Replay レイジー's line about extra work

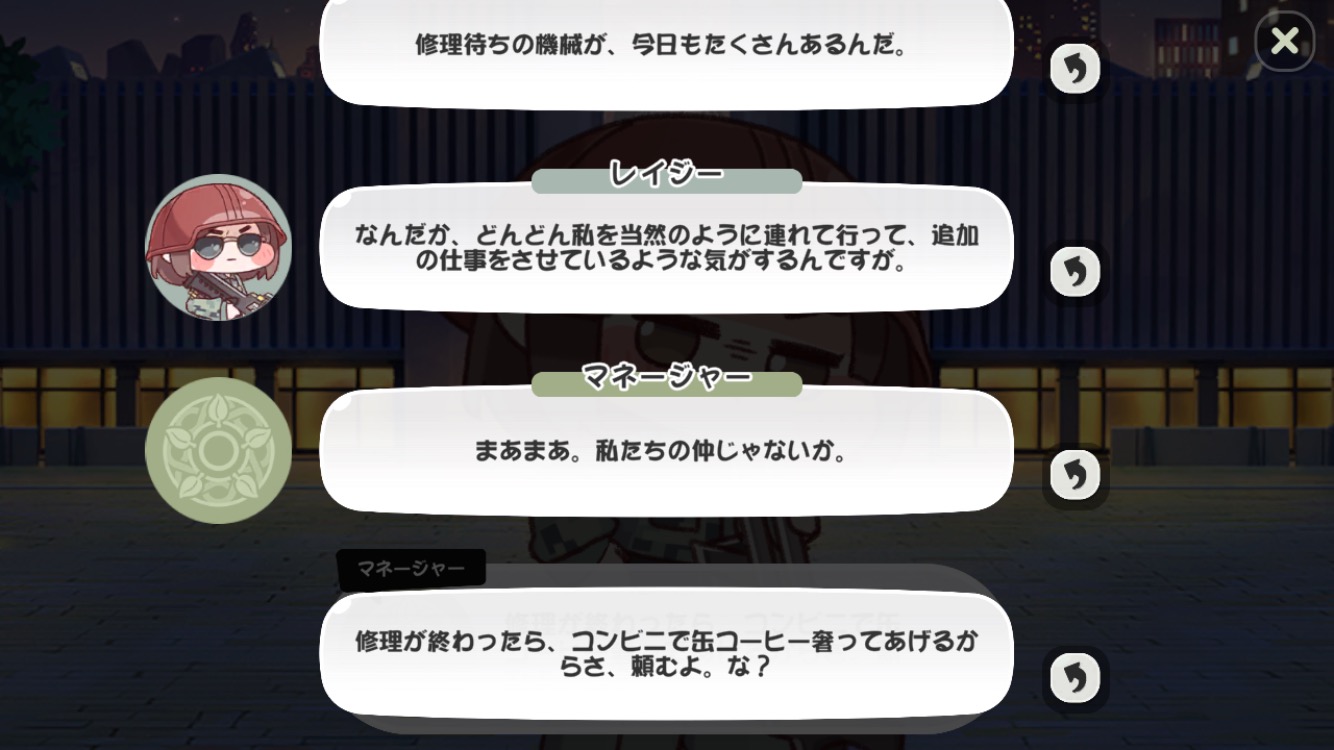(1075, 272)
